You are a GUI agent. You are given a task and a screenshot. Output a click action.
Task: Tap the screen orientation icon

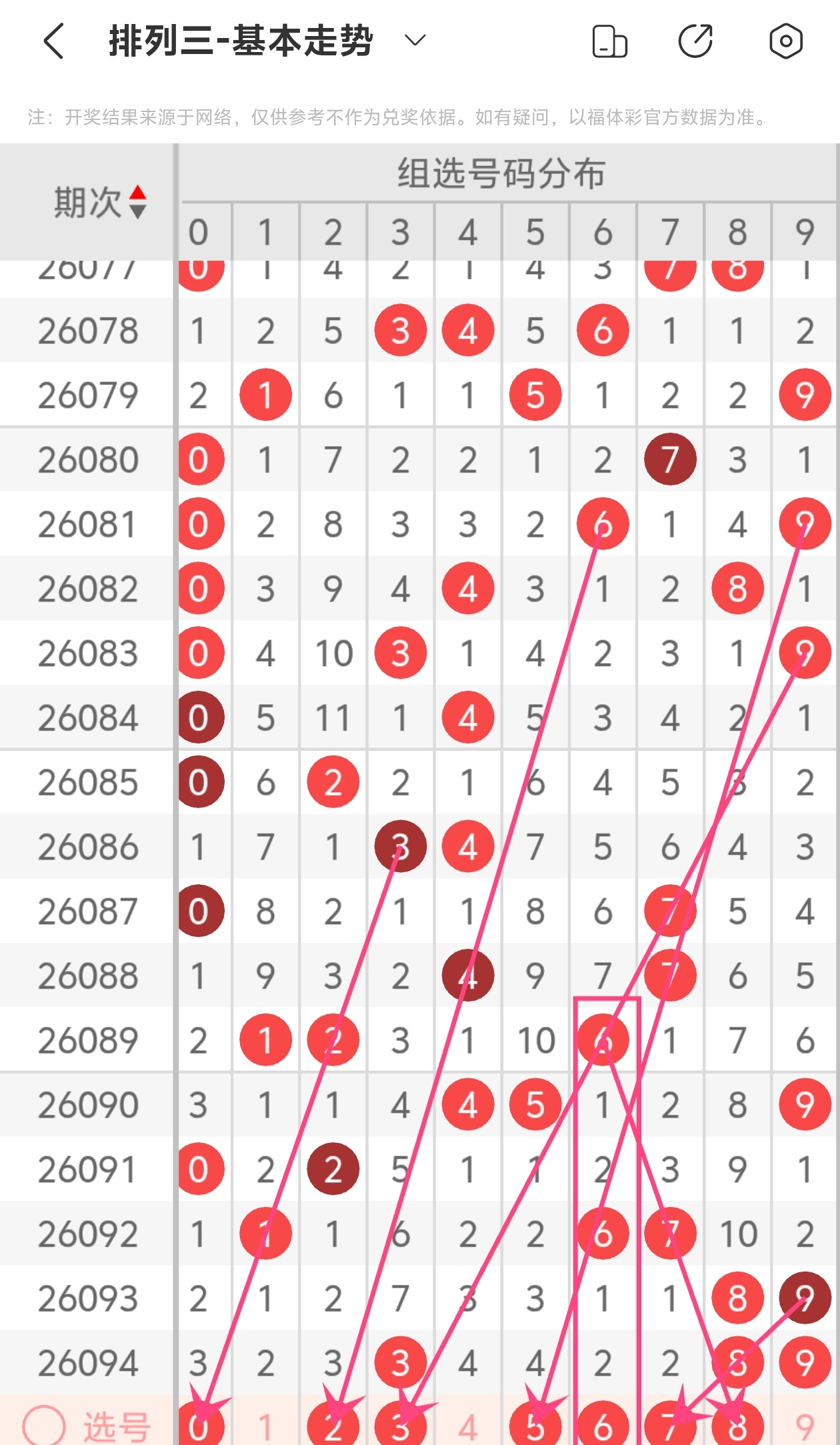click(609, 41)
